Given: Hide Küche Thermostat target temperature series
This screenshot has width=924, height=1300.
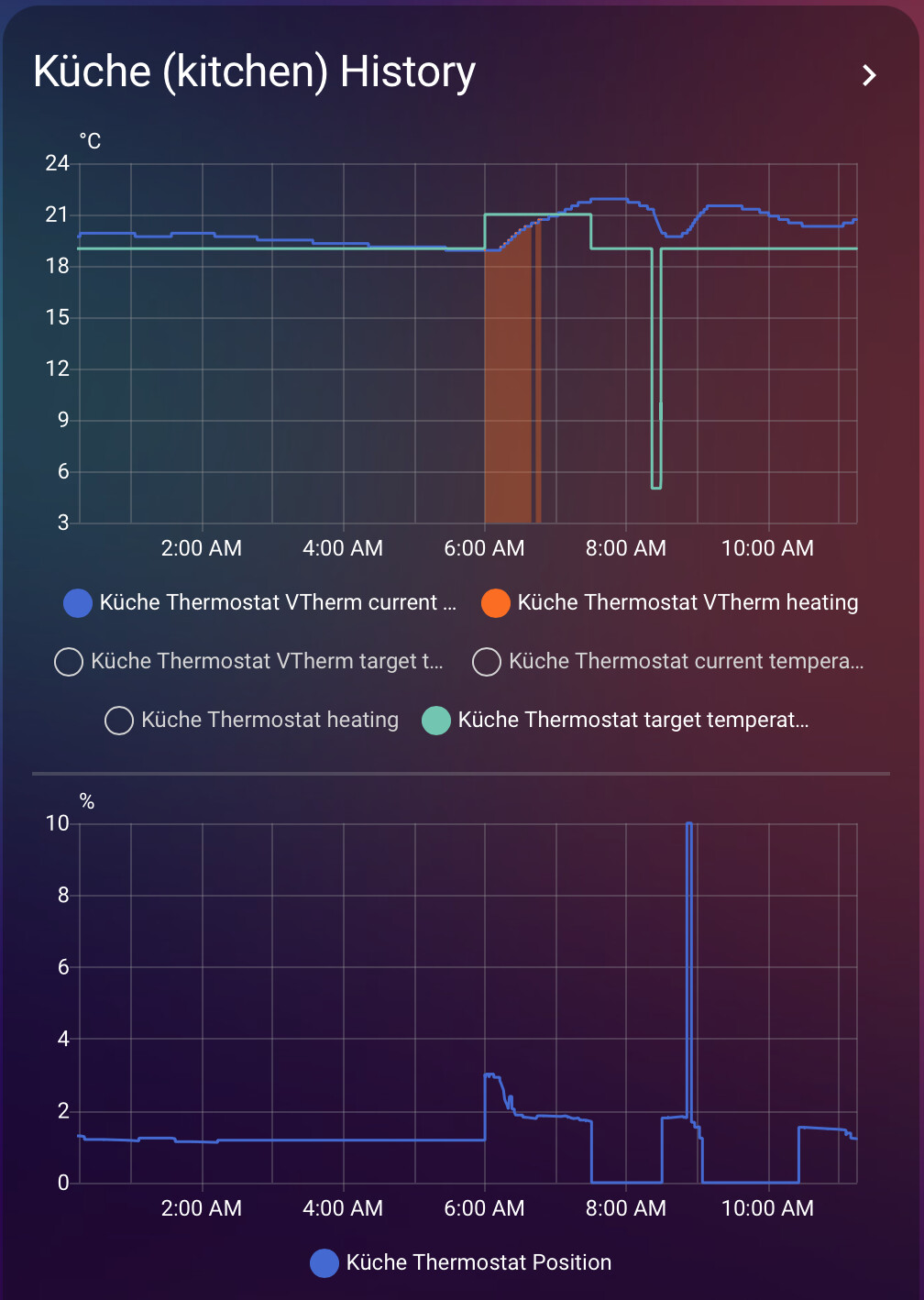Looking at the screenshot, I should [x=616, y=721].
